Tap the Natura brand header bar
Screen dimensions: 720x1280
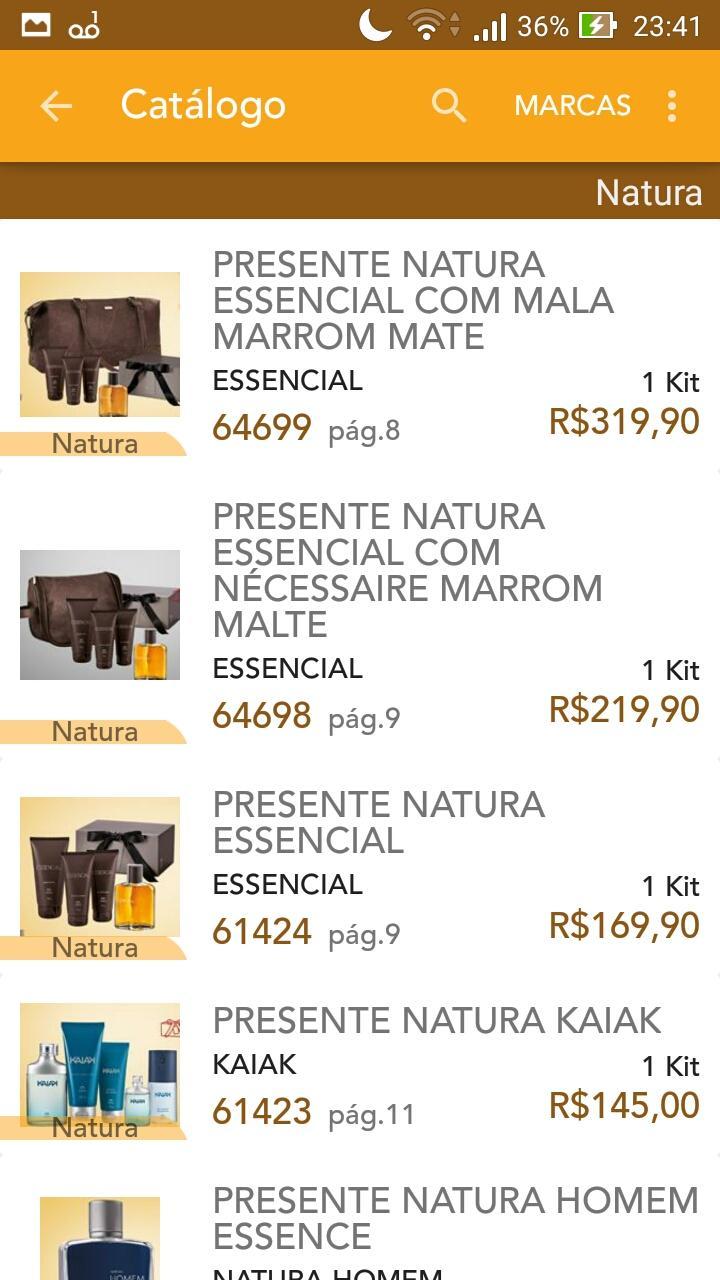tap(648, 193)
